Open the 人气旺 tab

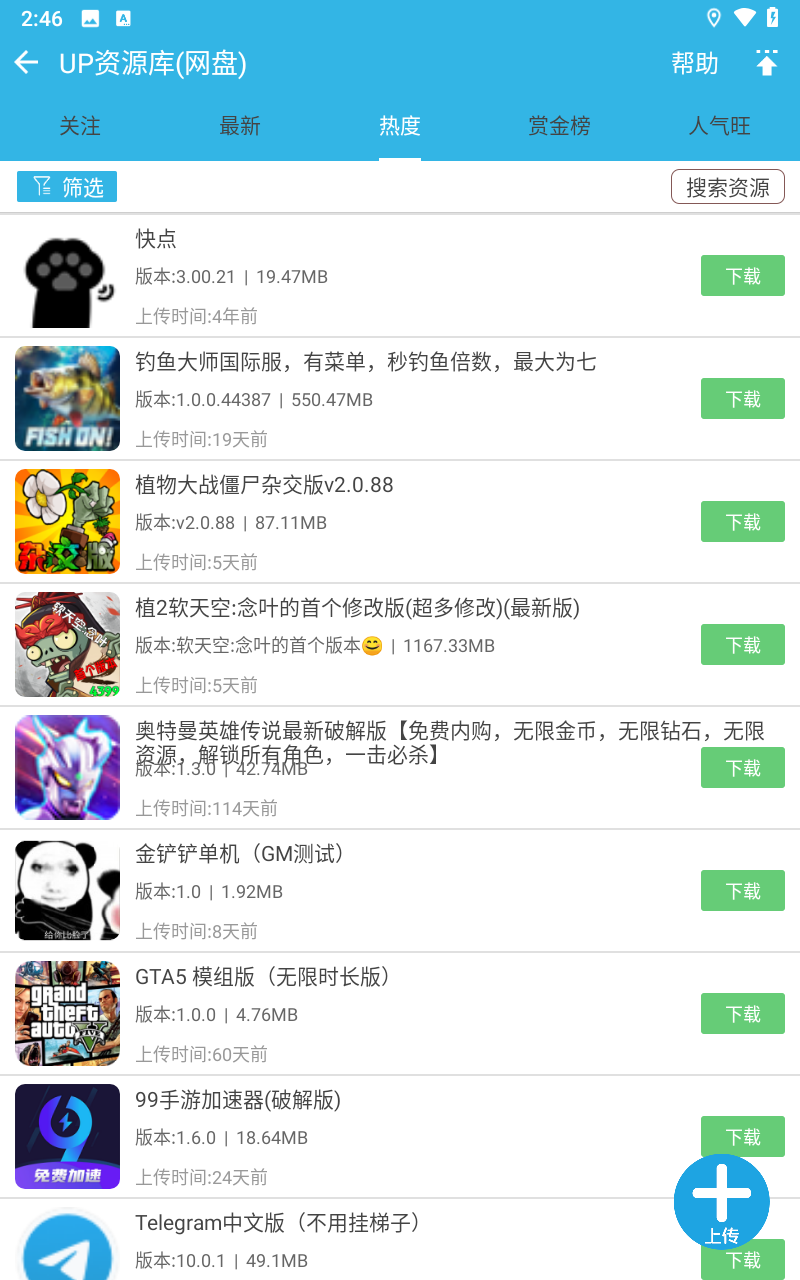point(719,126)
